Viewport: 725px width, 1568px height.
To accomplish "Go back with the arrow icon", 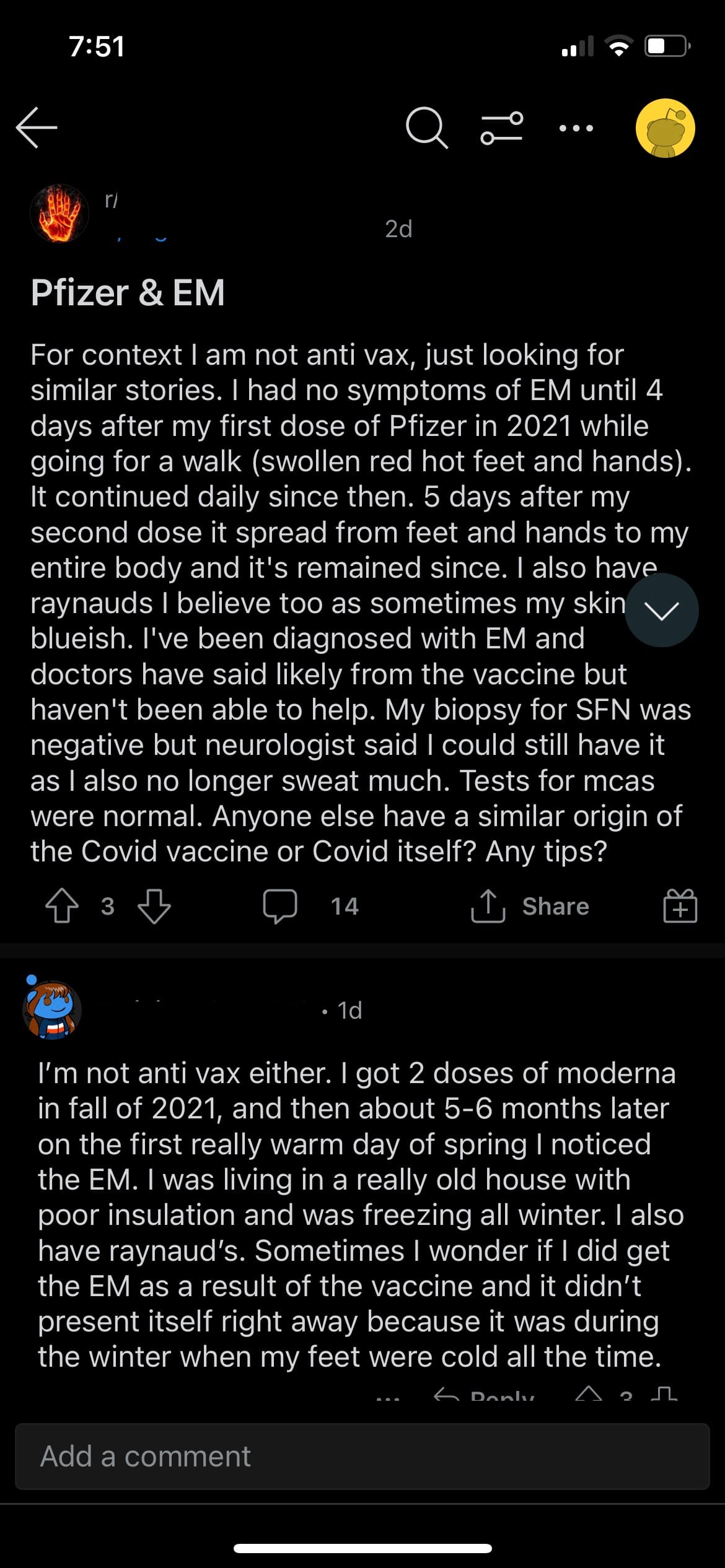I will 37,128.
